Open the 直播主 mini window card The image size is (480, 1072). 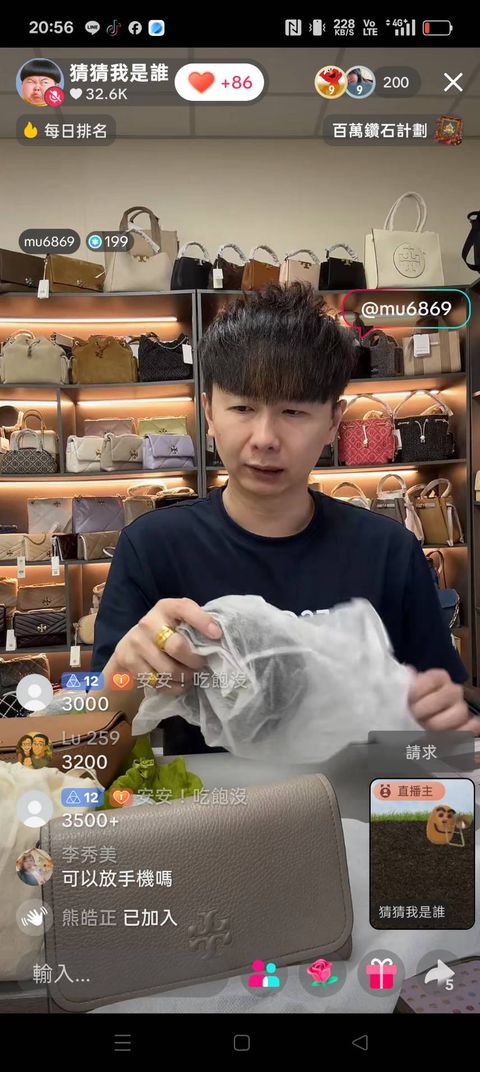click(x=422, y=854)
